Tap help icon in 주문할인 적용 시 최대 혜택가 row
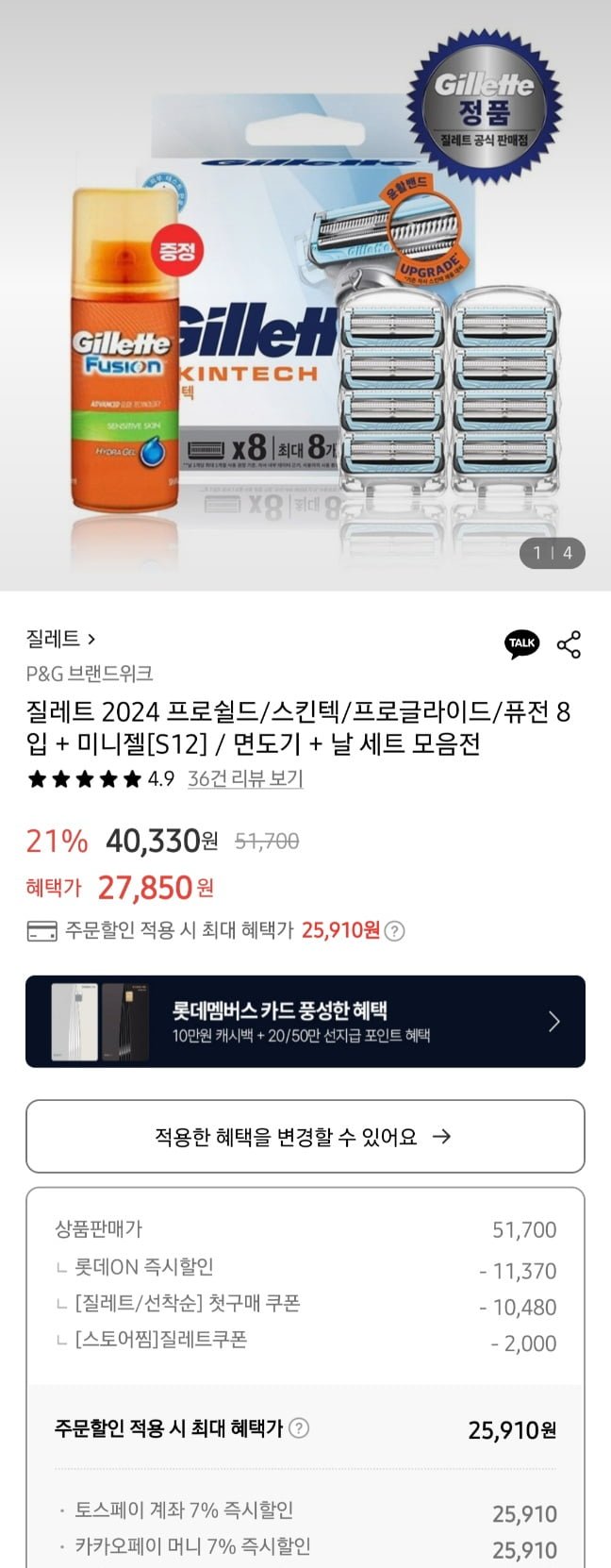611x1568 pixels. [299, 1428]
